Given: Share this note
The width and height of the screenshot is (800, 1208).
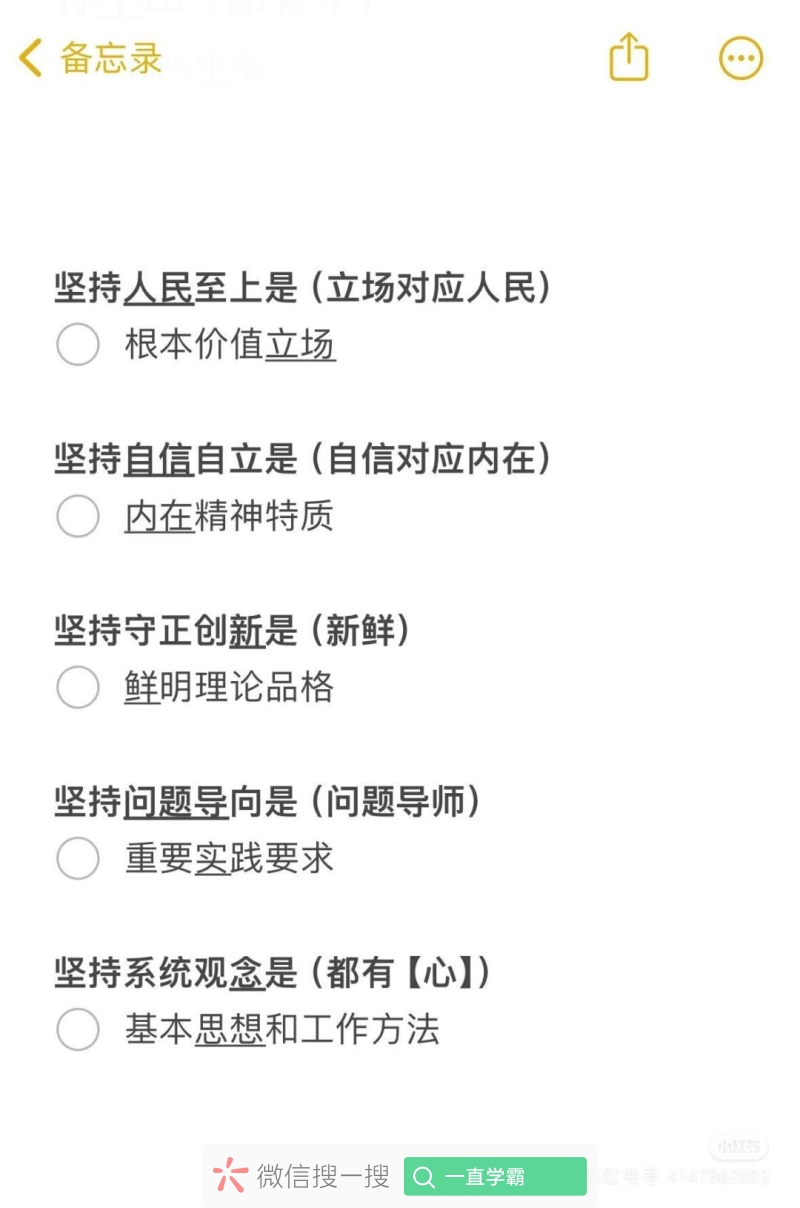Looking at the screenshot, I should coord(629,57).
